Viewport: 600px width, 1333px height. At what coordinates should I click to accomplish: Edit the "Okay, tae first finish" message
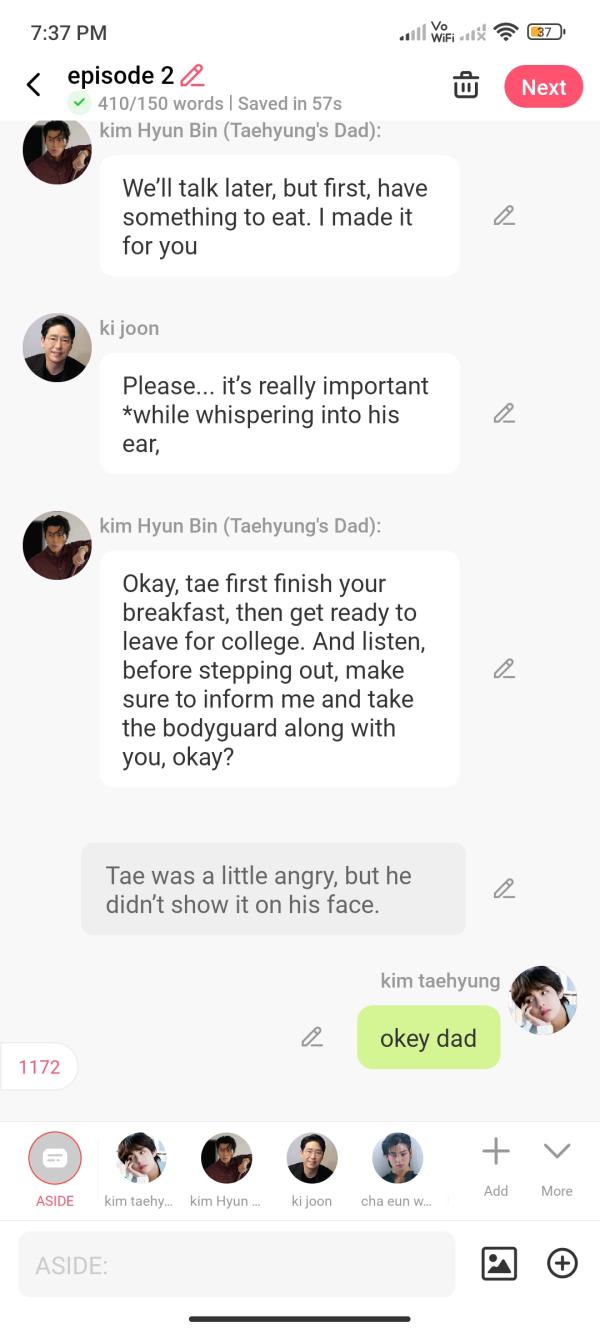pyautogui.click(x=504, y=669)
